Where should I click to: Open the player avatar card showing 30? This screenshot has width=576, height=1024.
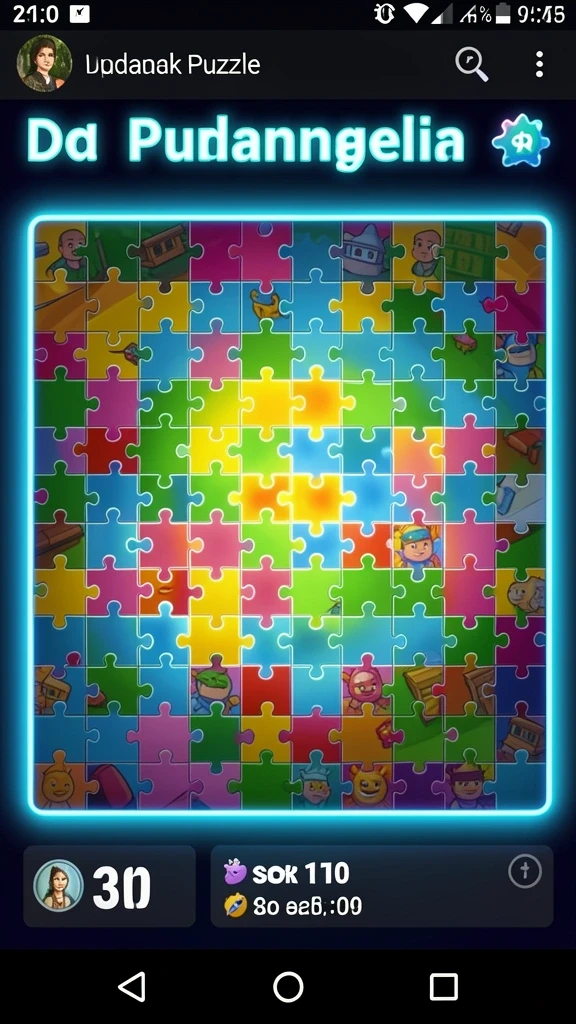[110, 886]
